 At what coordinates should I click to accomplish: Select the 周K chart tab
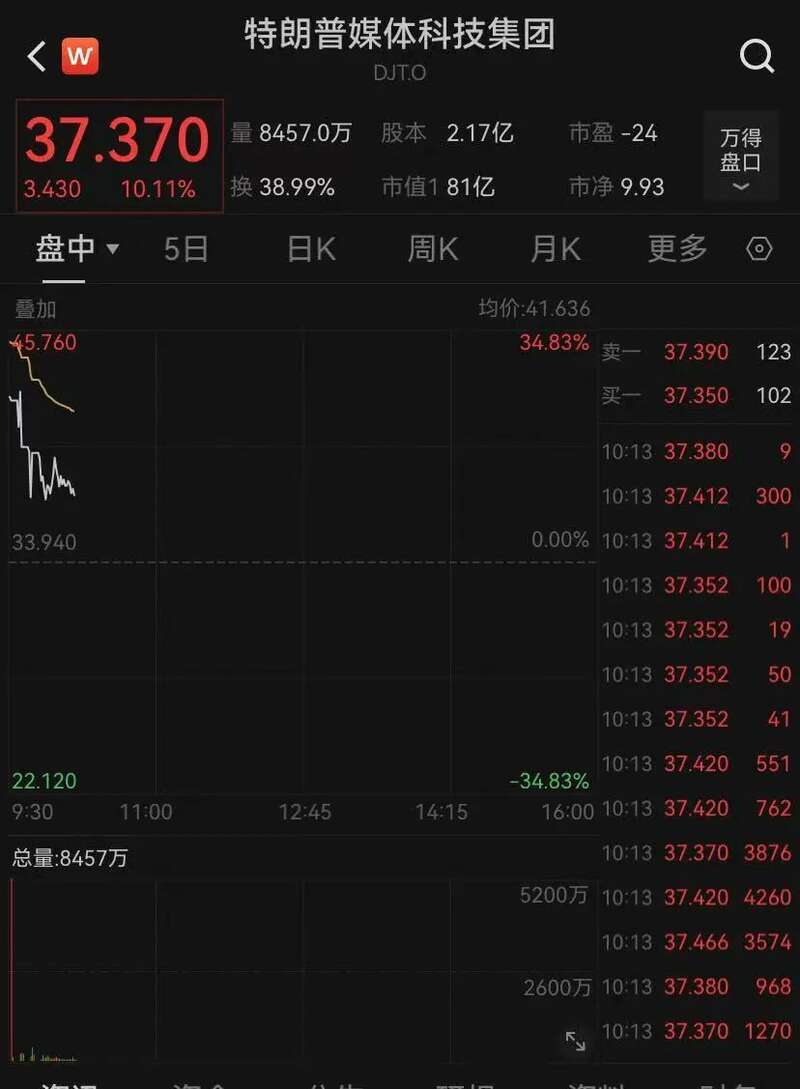tap(432, 248)
